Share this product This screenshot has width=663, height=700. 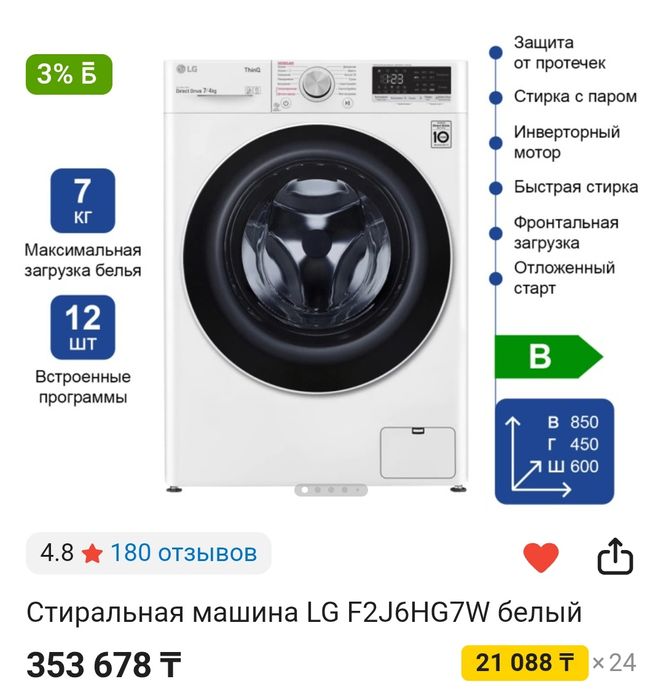[615, 558]
